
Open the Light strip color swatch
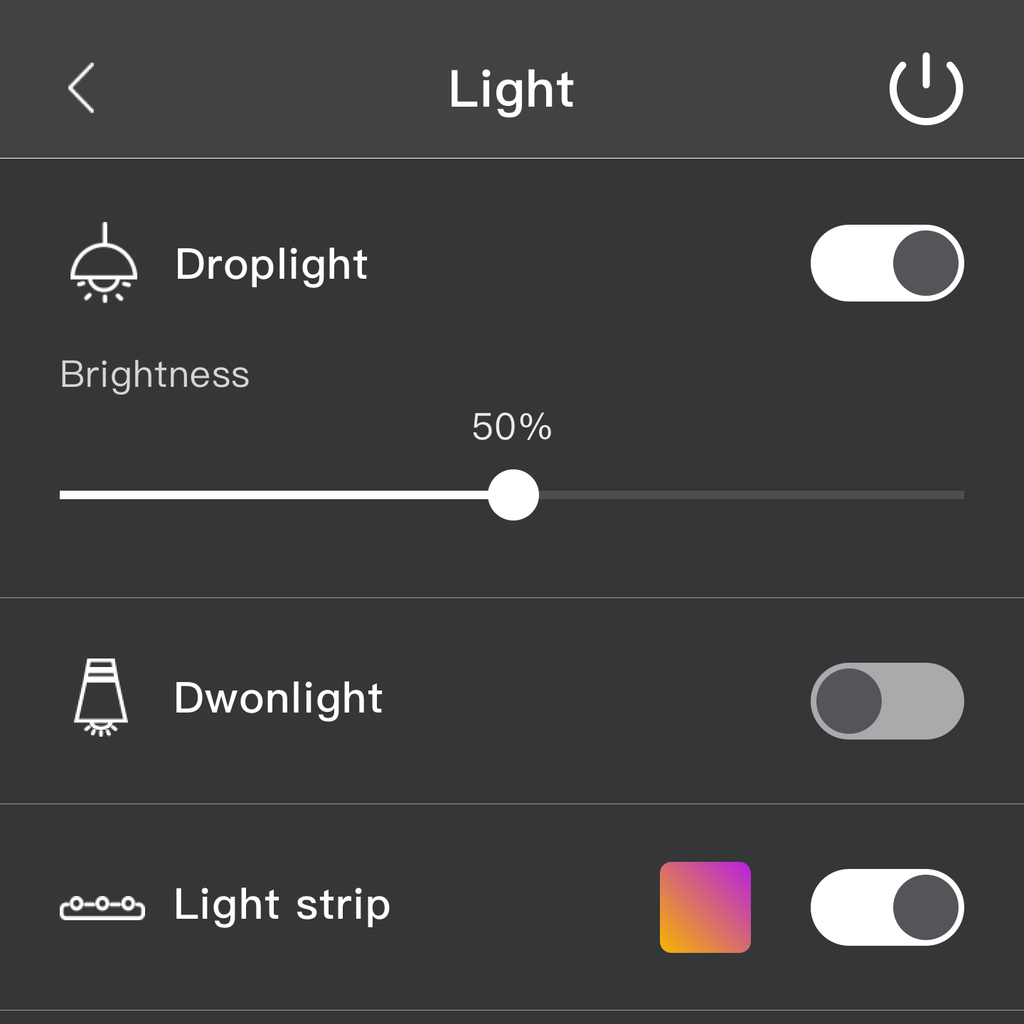[705, 907]
